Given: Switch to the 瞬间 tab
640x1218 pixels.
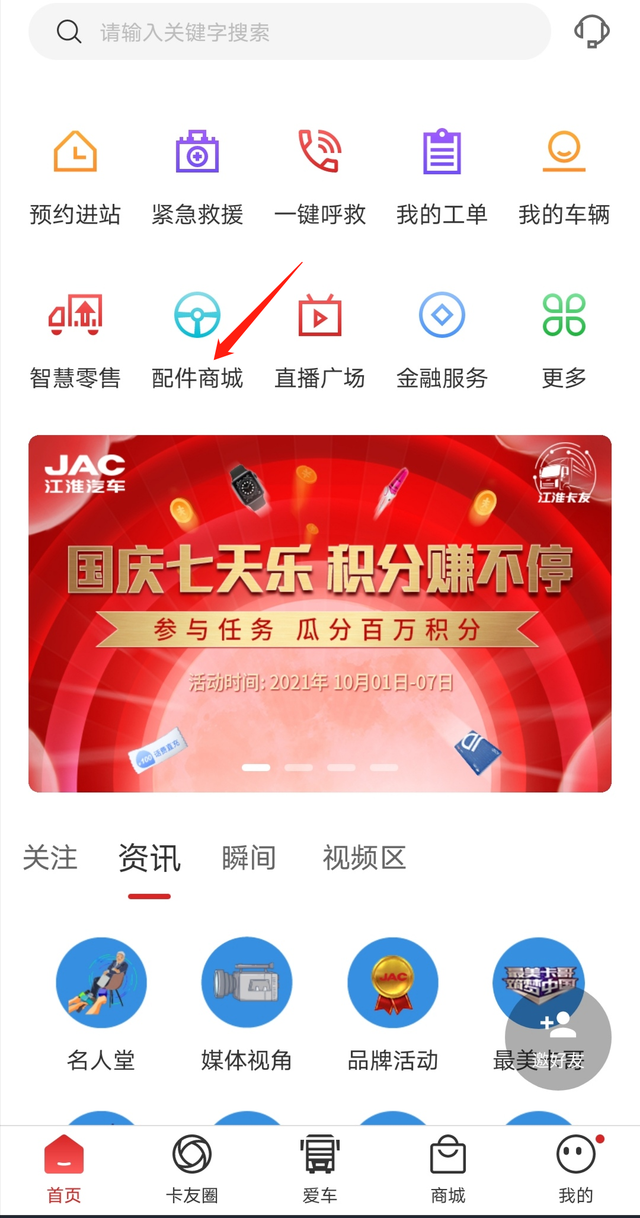Looking at the screenshot, I should [248, 858].
